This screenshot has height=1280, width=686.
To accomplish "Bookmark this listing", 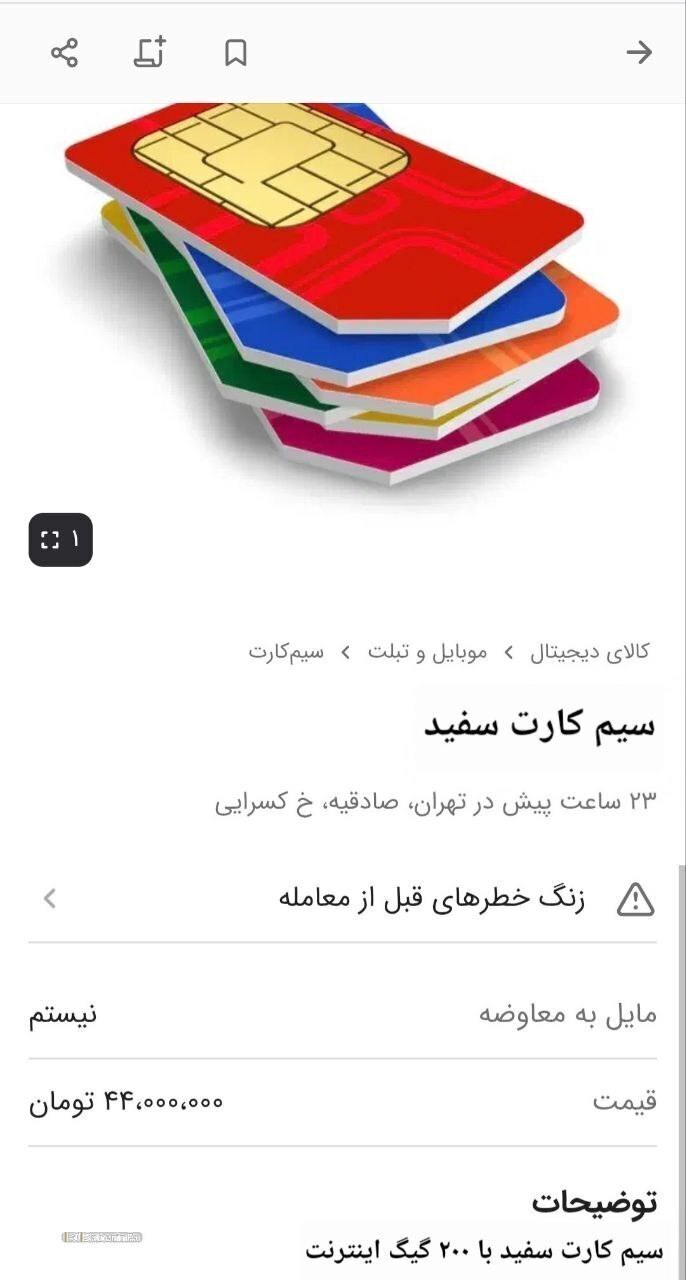I will click(x=236, y=52).
